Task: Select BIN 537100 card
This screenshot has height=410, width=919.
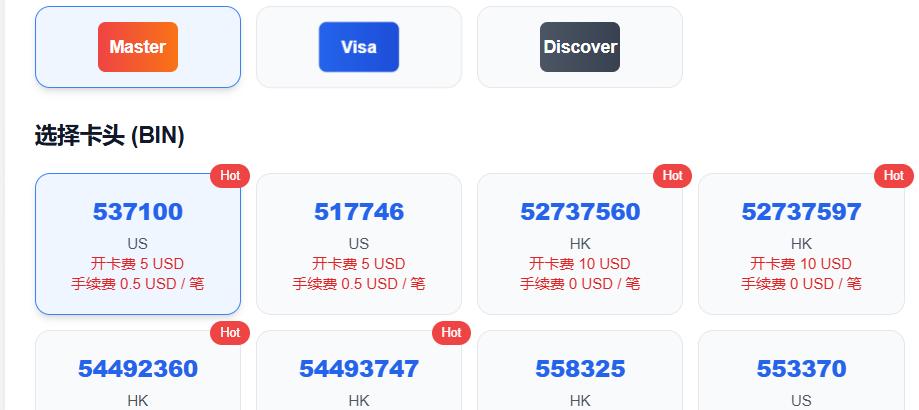Action: coord(138,244)
